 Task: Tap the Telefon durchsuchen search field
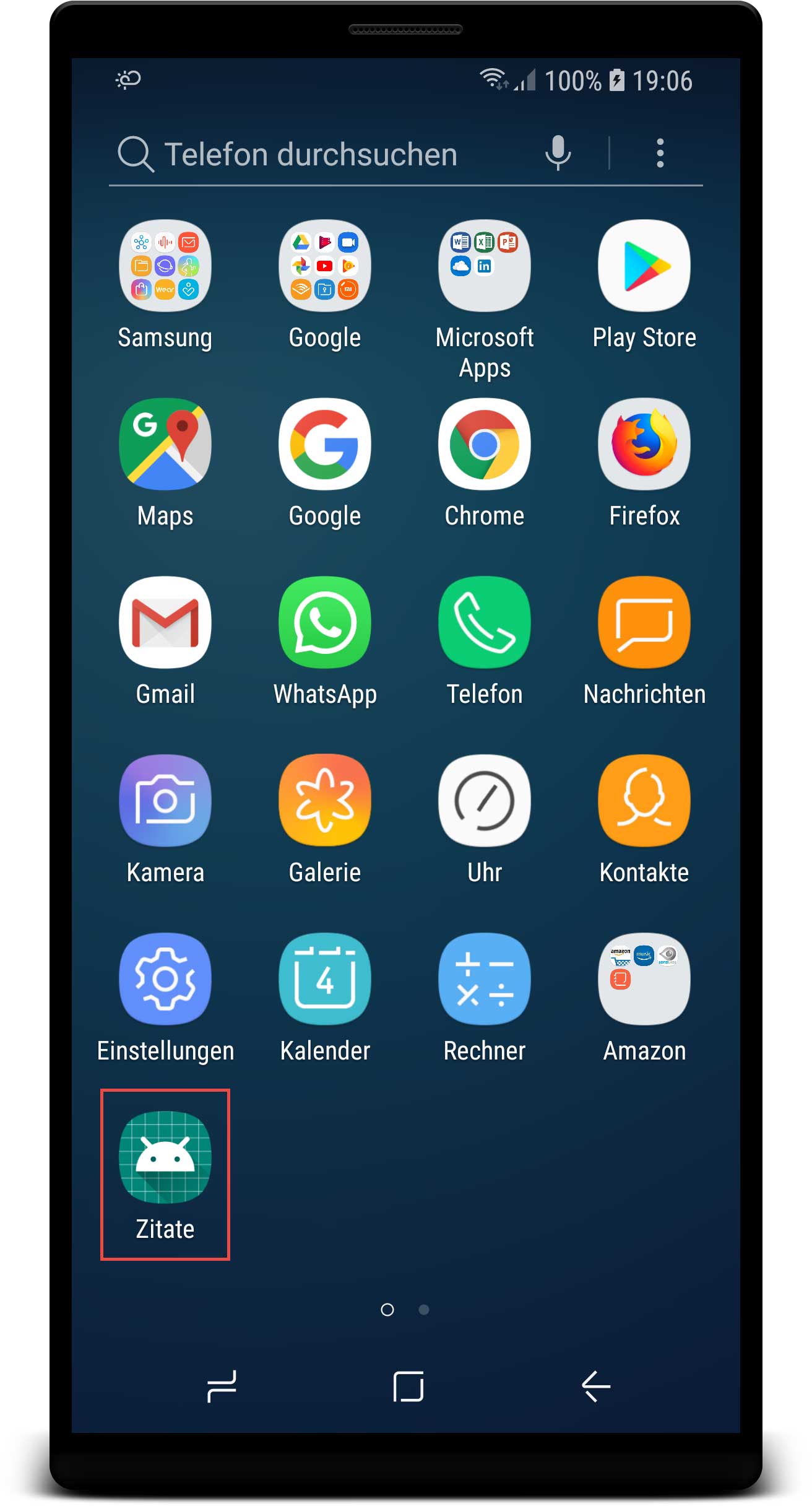coord(322,154)
